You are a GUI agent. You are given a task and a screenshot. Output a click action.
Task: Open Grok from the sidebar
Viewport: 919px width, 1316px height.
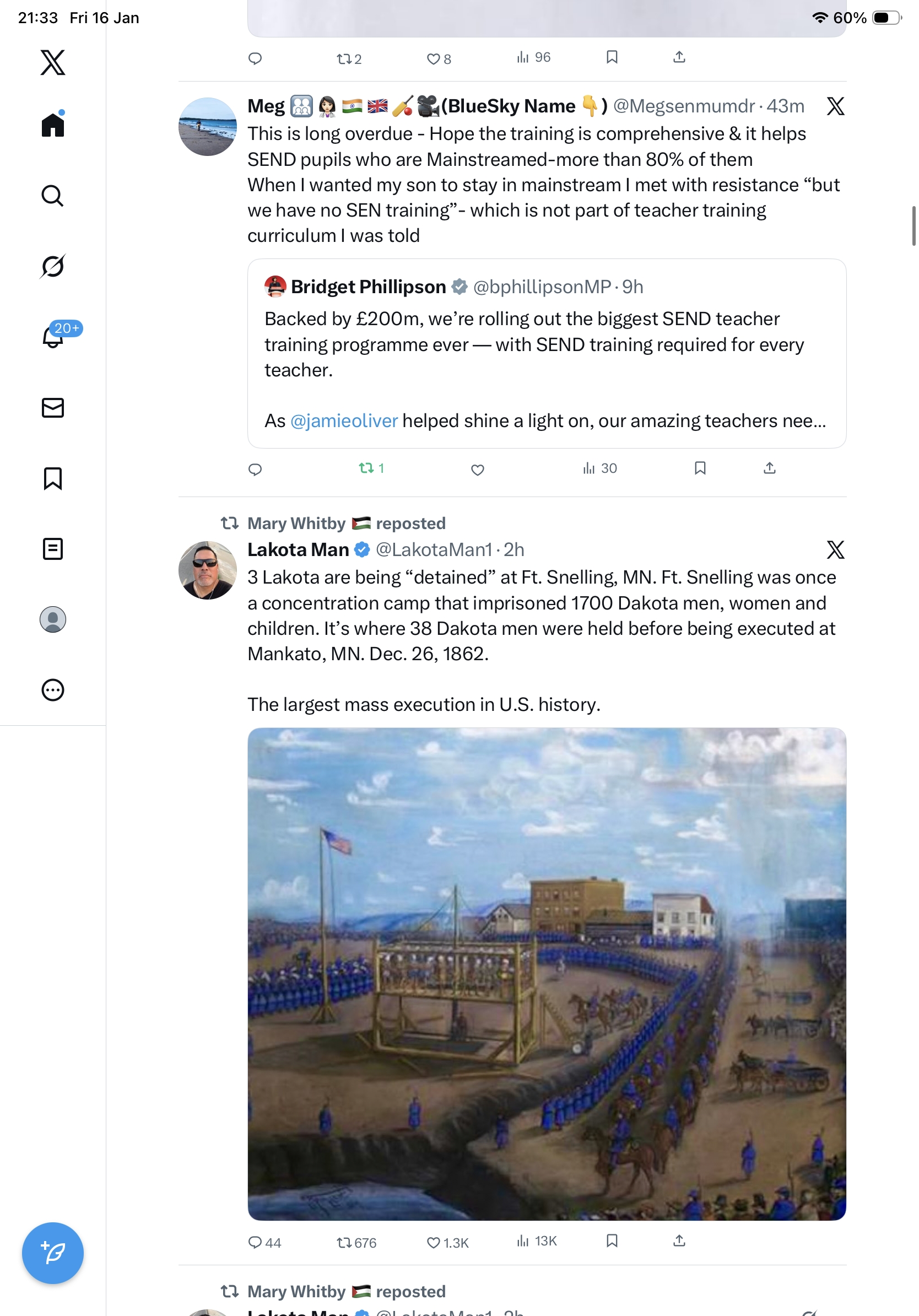pyautogui.click(x=53, y=266)
